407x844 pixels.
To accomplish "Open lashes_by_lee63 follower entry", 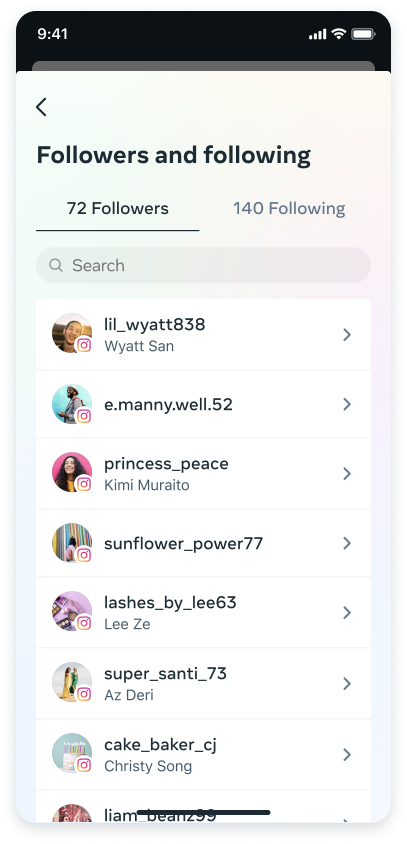I will tap(204, 613).
